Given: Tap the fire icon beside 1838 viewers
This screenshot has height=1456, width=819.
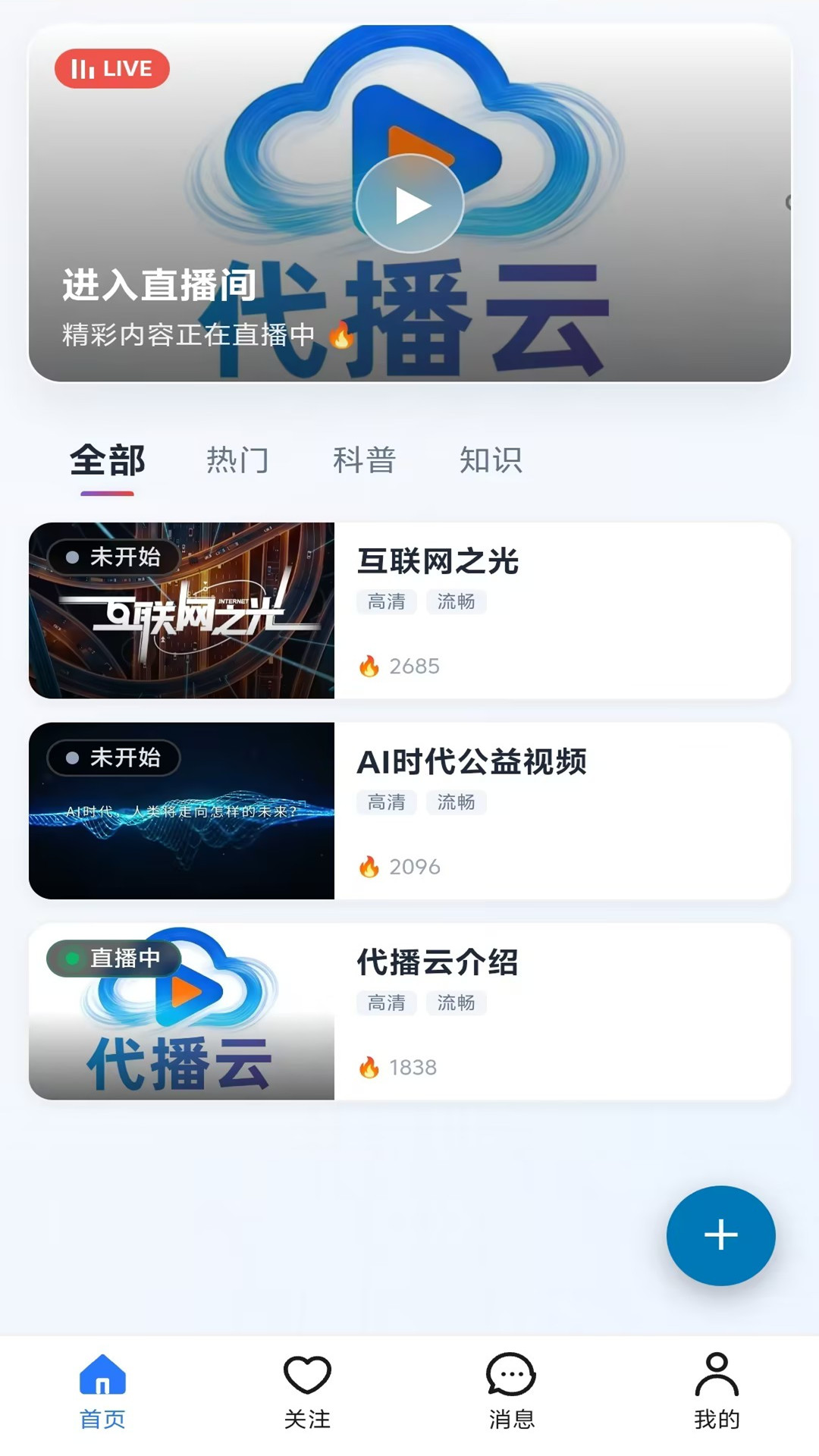Looking at the screenshot, I should 369,1067.
